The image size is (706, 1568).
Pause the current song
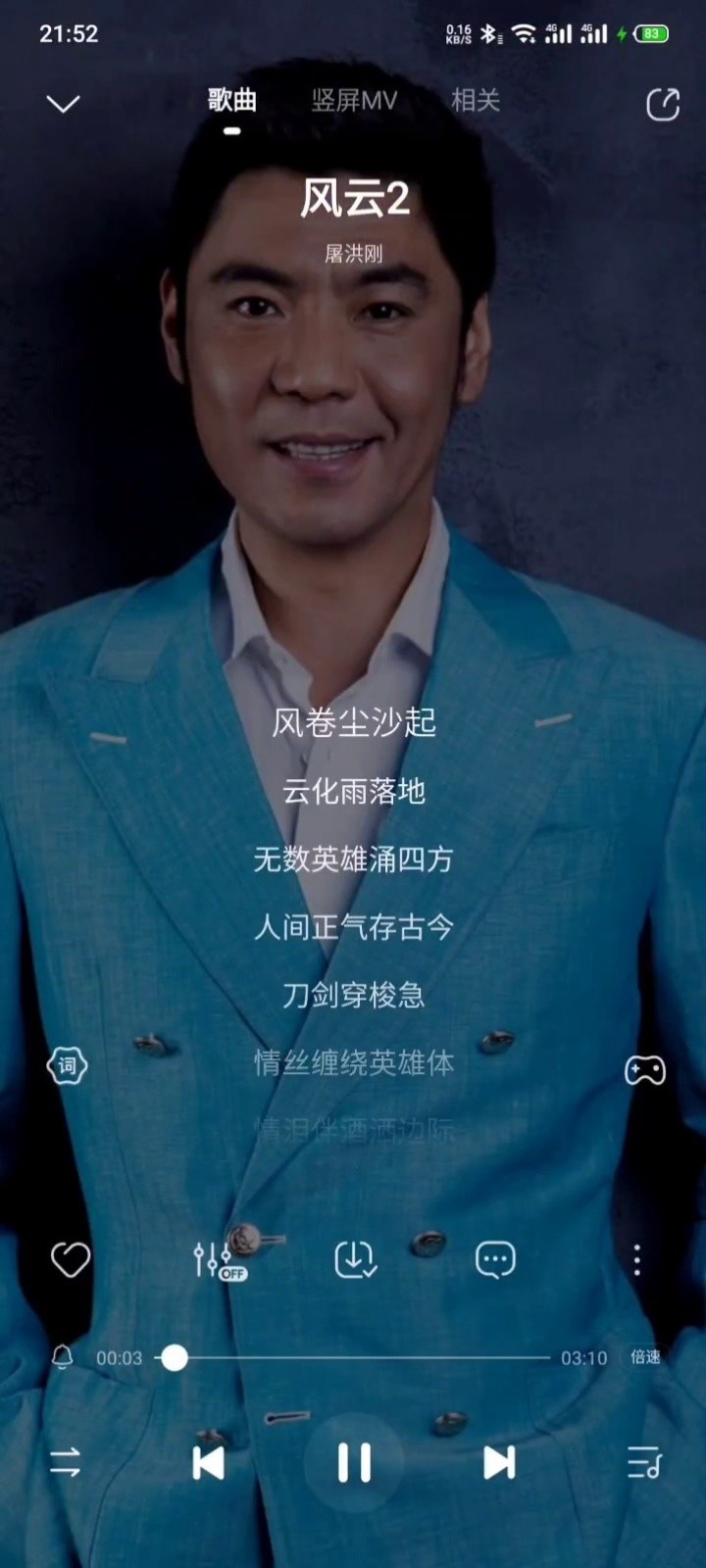click(354, 1464)
